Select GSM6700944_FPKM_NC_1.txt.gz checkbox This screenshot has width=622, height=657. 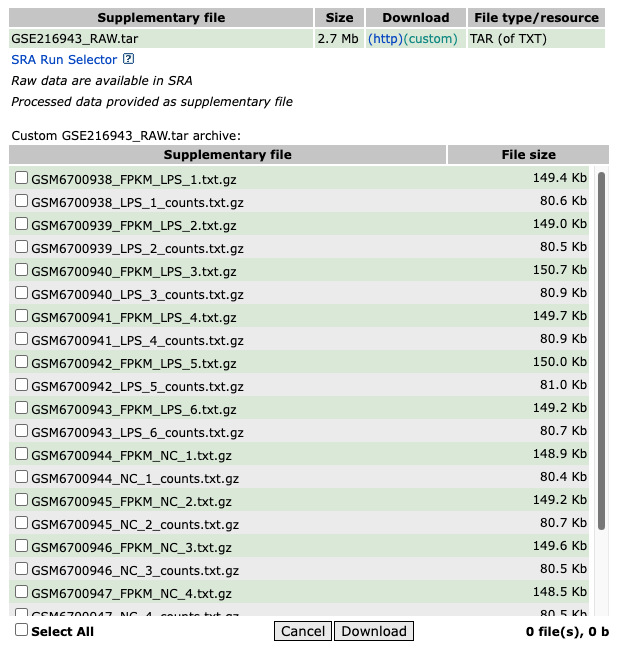click(22, 454)
